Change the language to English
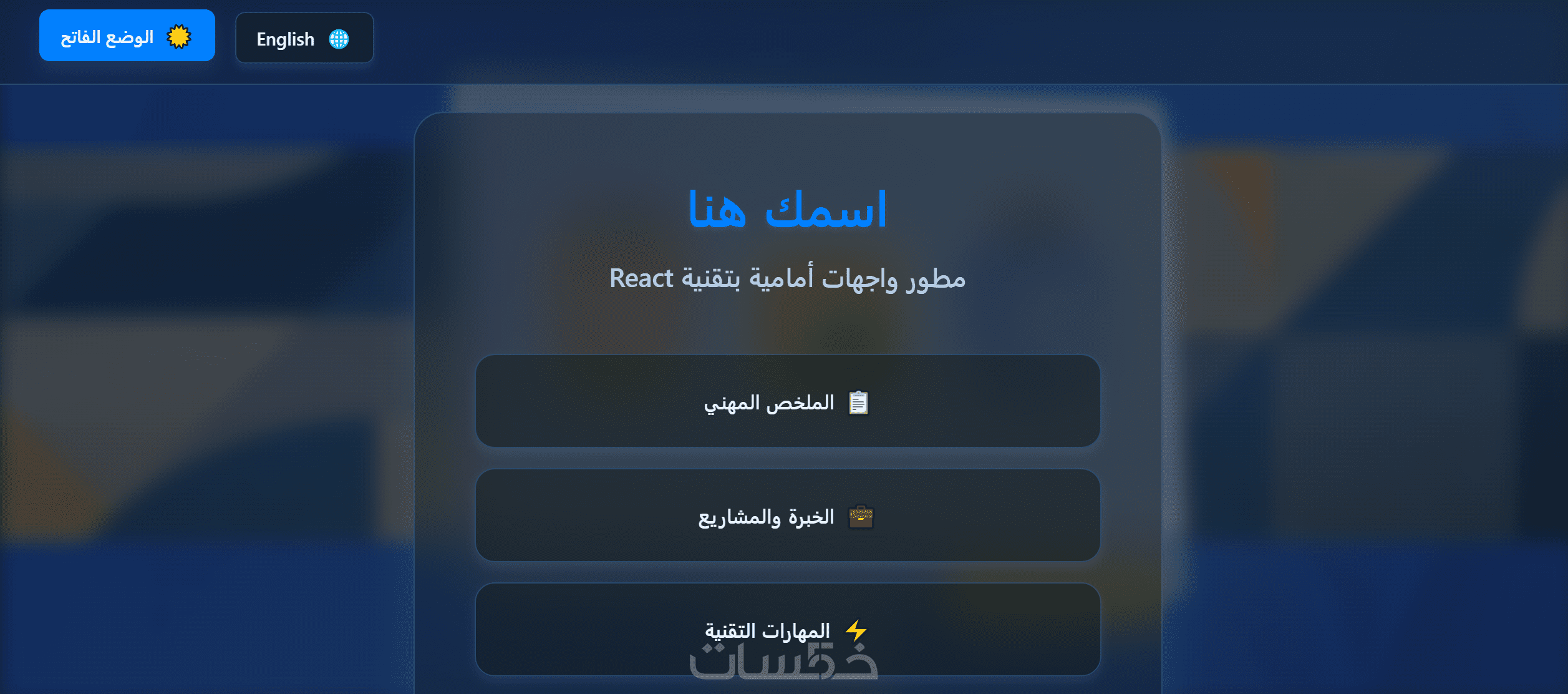 [304, 39]
